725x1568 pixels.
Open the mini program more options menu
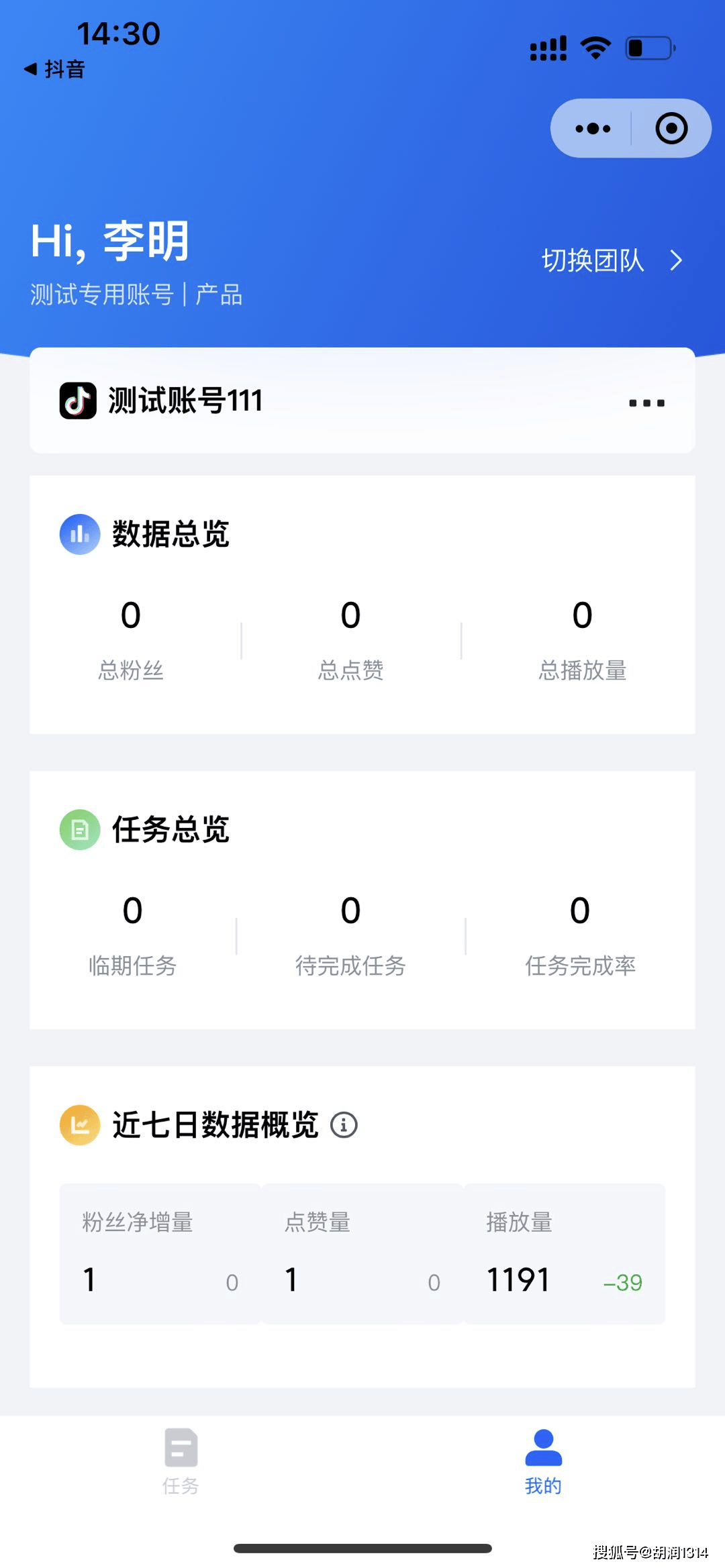click(593, 127)
